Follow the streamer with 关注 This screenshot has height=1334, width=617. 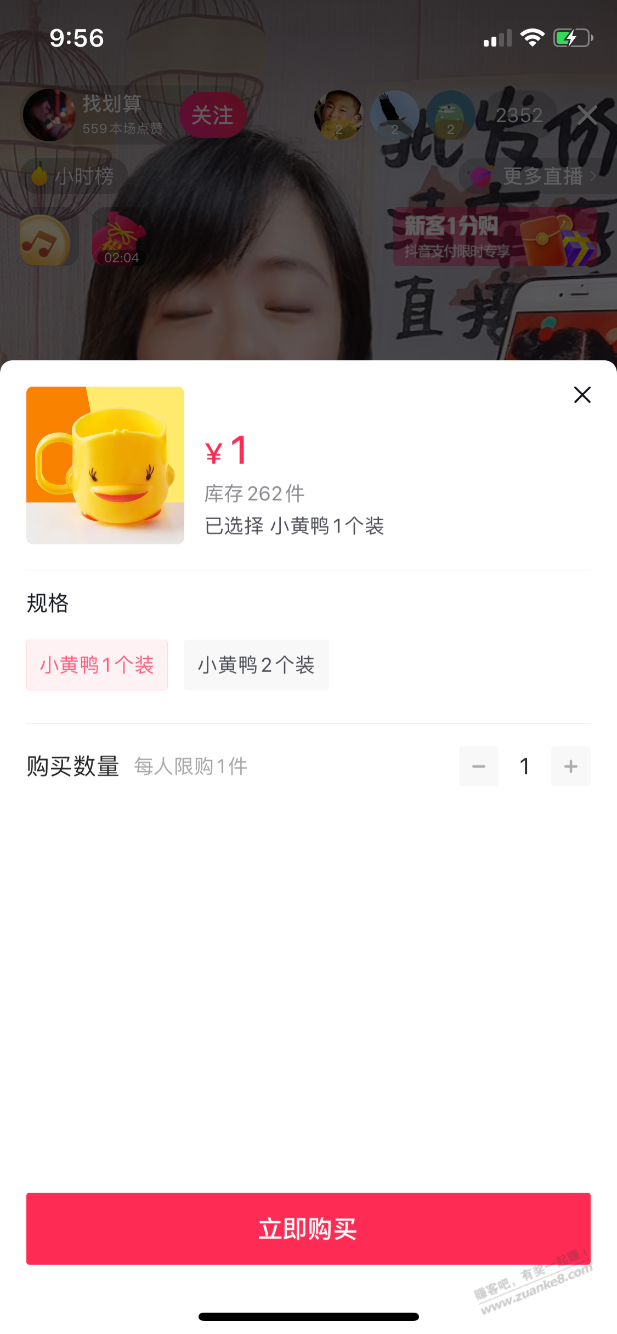point(212,116)
